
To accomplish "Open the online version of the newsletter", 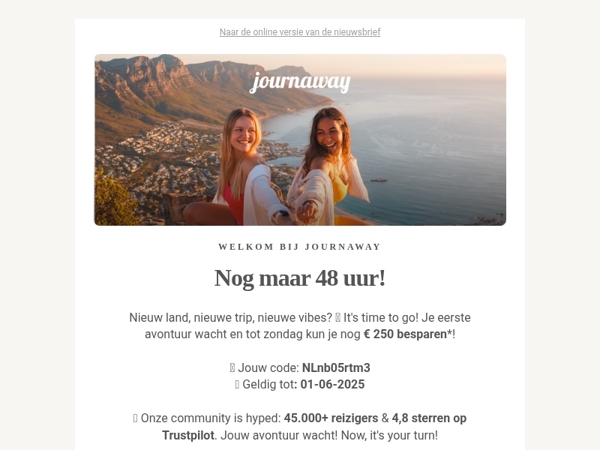I will pyautogui.click(x=300, y=32).
